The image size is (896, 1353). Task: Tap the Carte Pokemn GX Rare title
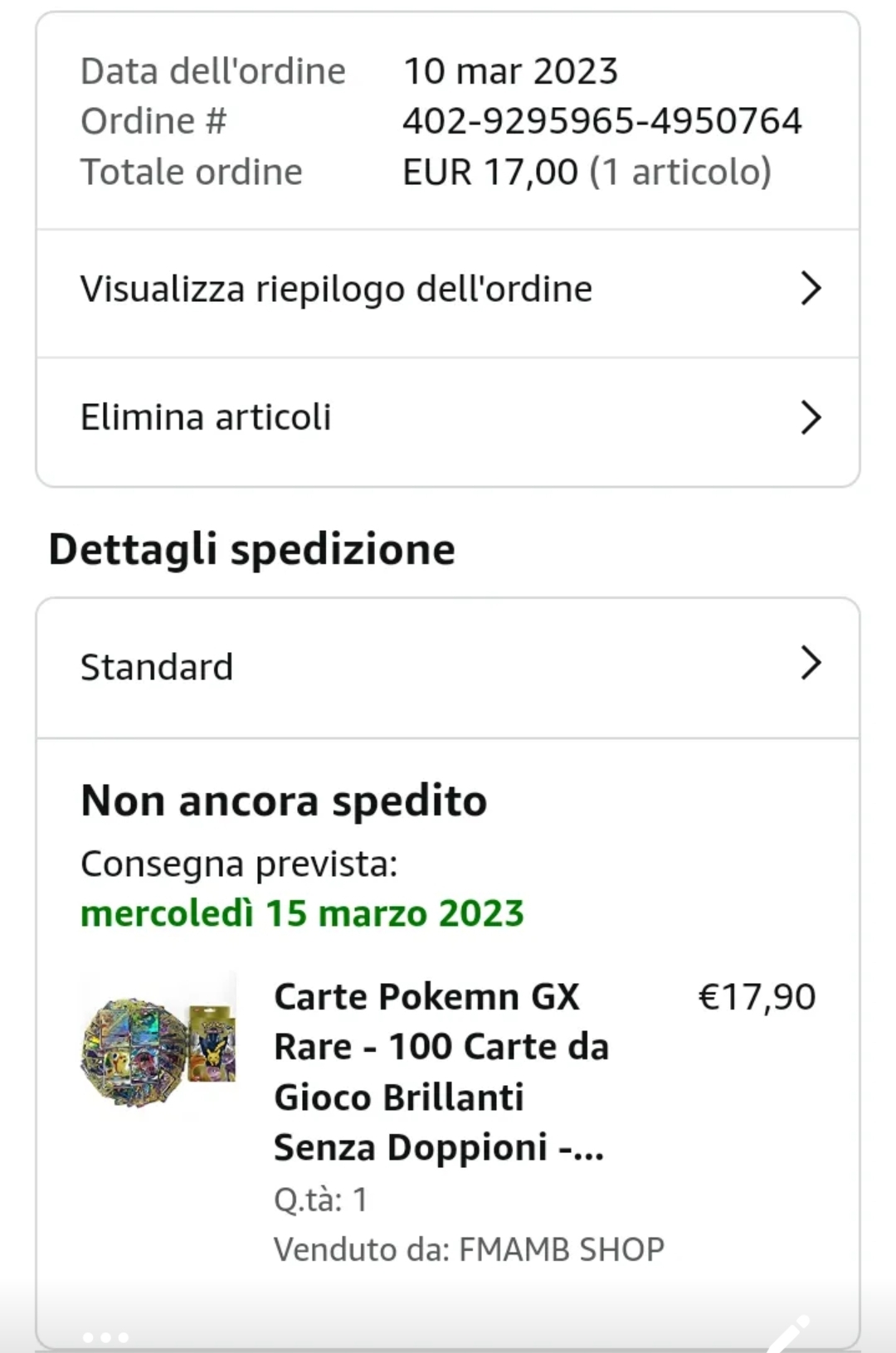[440, 1071]
